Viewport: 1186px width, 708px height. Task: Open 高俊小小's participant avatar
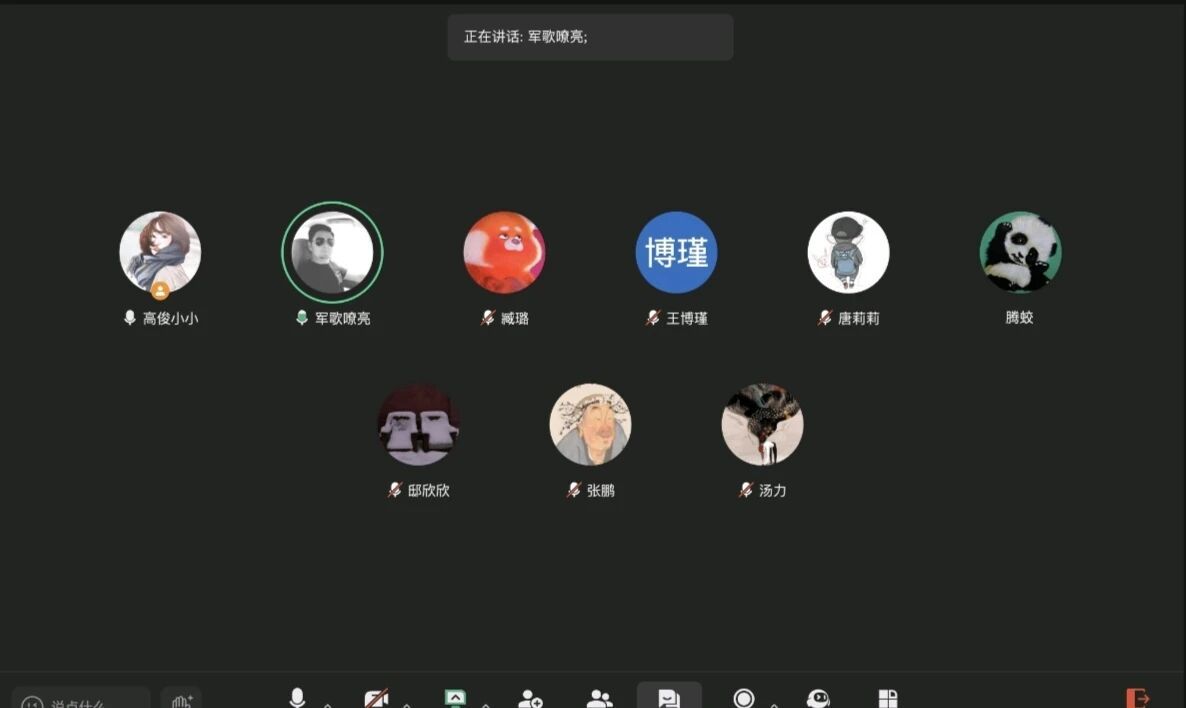click(x=160, y=252)
